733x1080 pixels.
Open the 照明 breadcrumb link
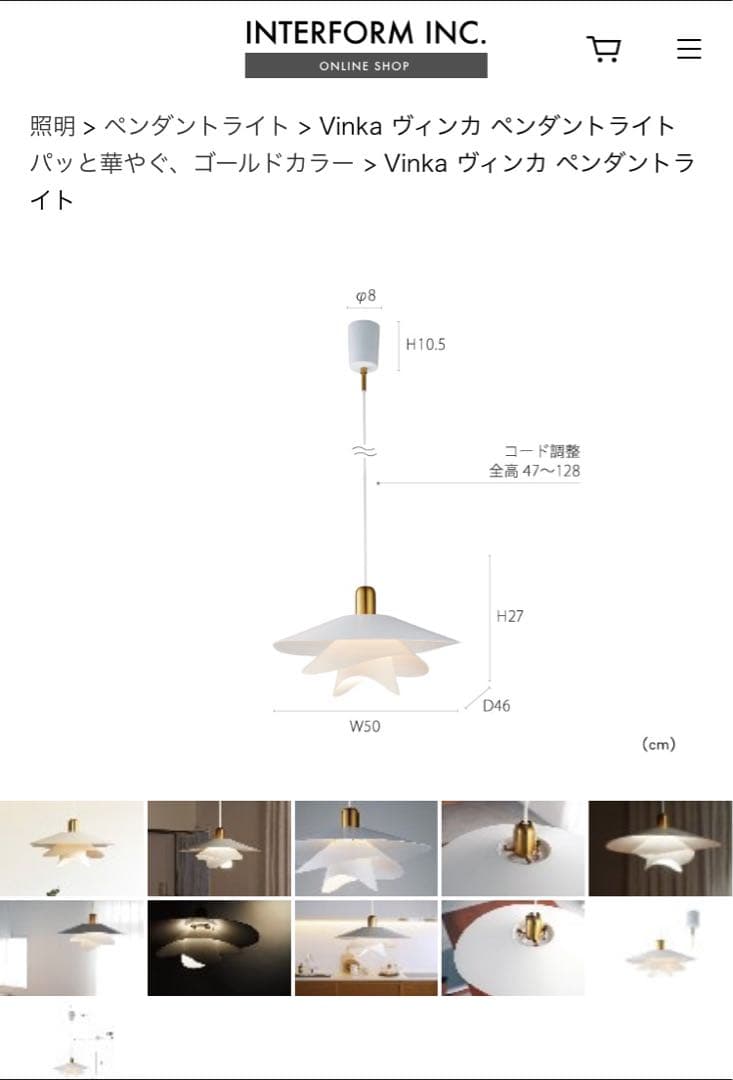(x=45, y=125)
